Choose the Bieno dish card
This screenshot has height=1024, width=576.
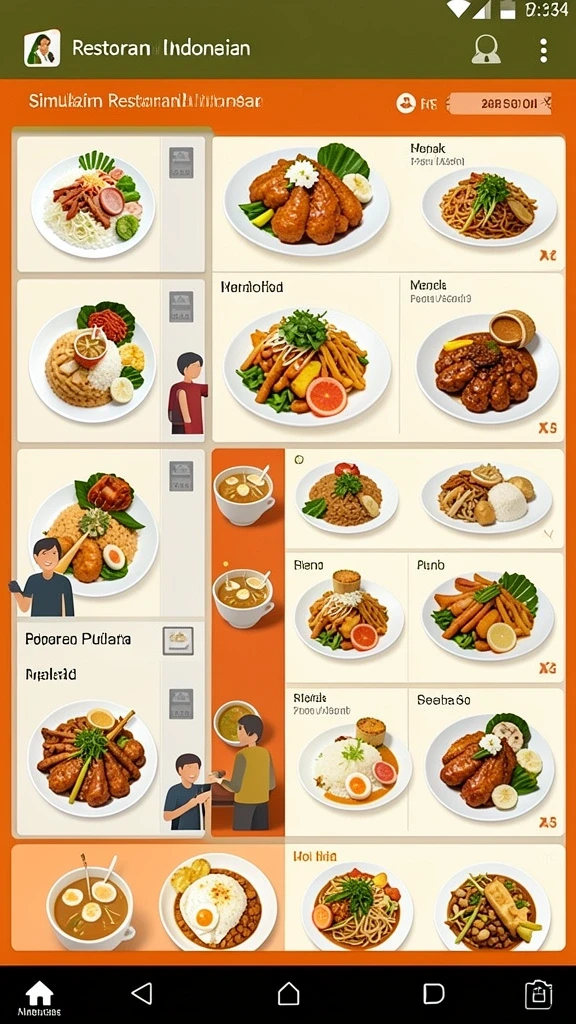click(x=347, y=617)
